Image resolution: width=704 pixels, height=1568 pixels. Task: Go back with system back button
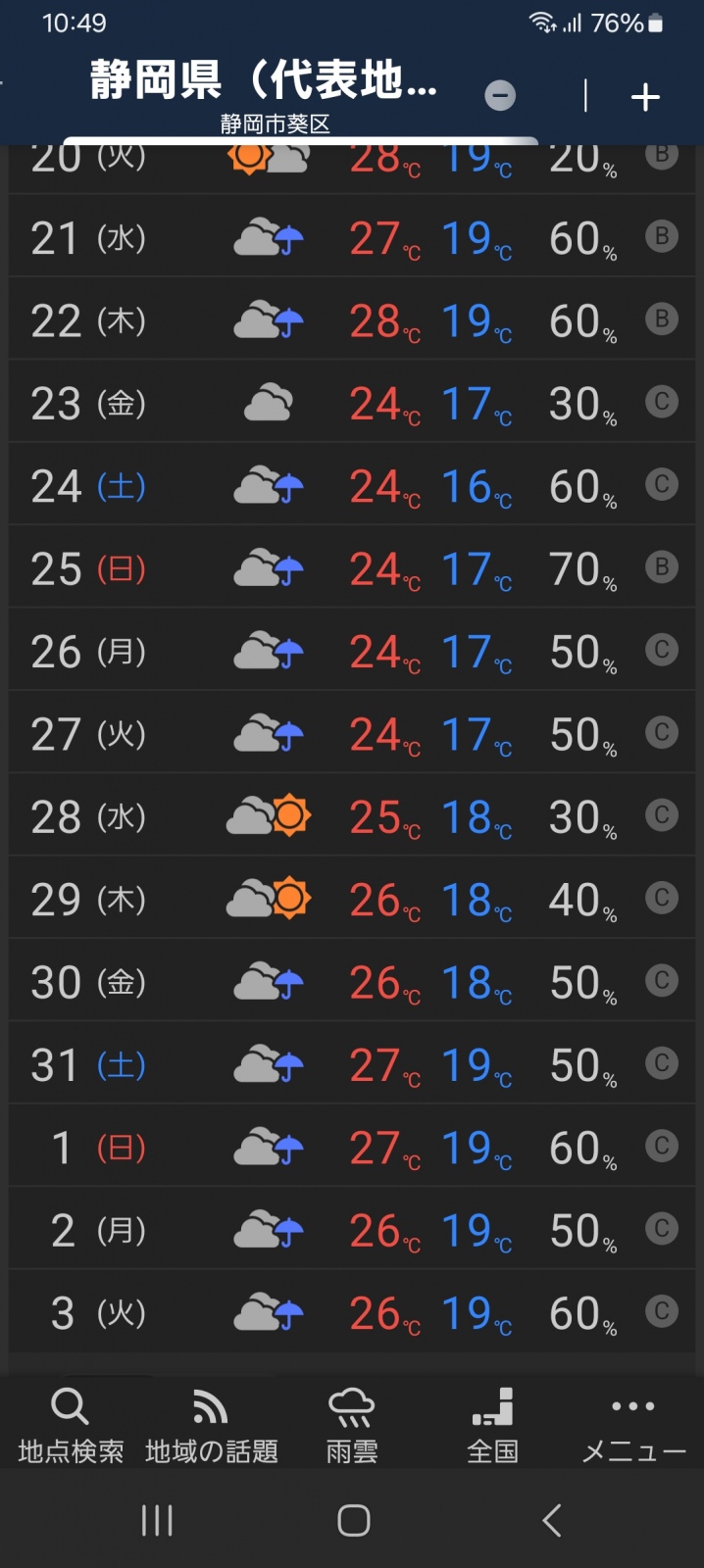[552, 1520]
